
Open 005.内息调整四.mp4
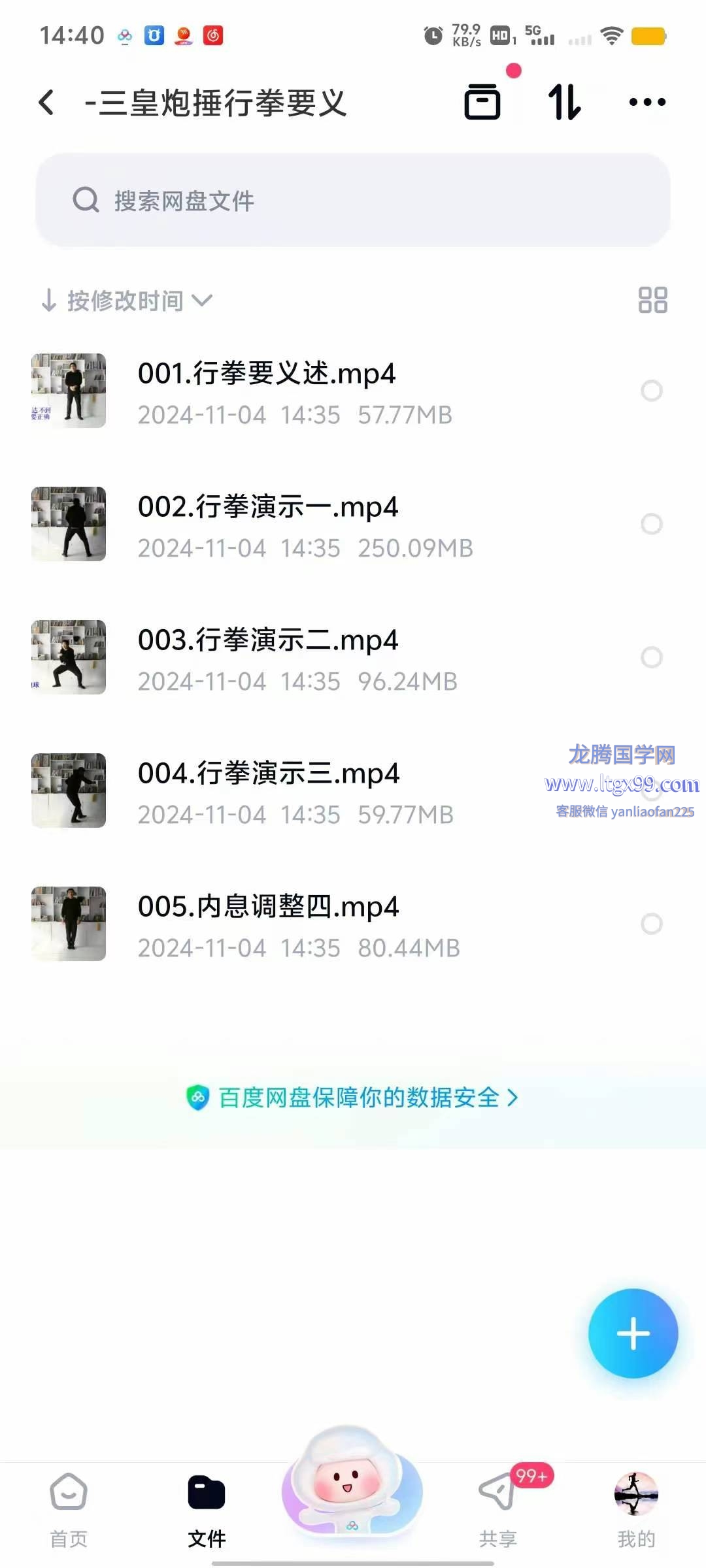point(268,907)
